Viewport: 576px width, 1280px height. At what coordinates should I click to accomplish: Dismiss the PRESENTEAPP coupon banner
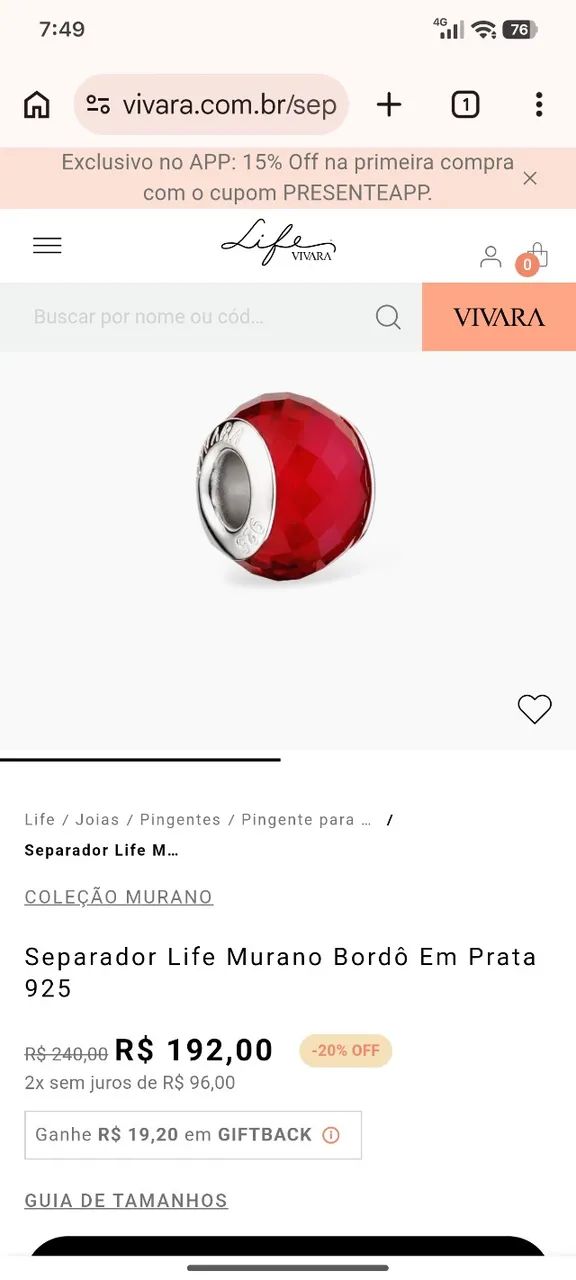(x=530, y=178)
